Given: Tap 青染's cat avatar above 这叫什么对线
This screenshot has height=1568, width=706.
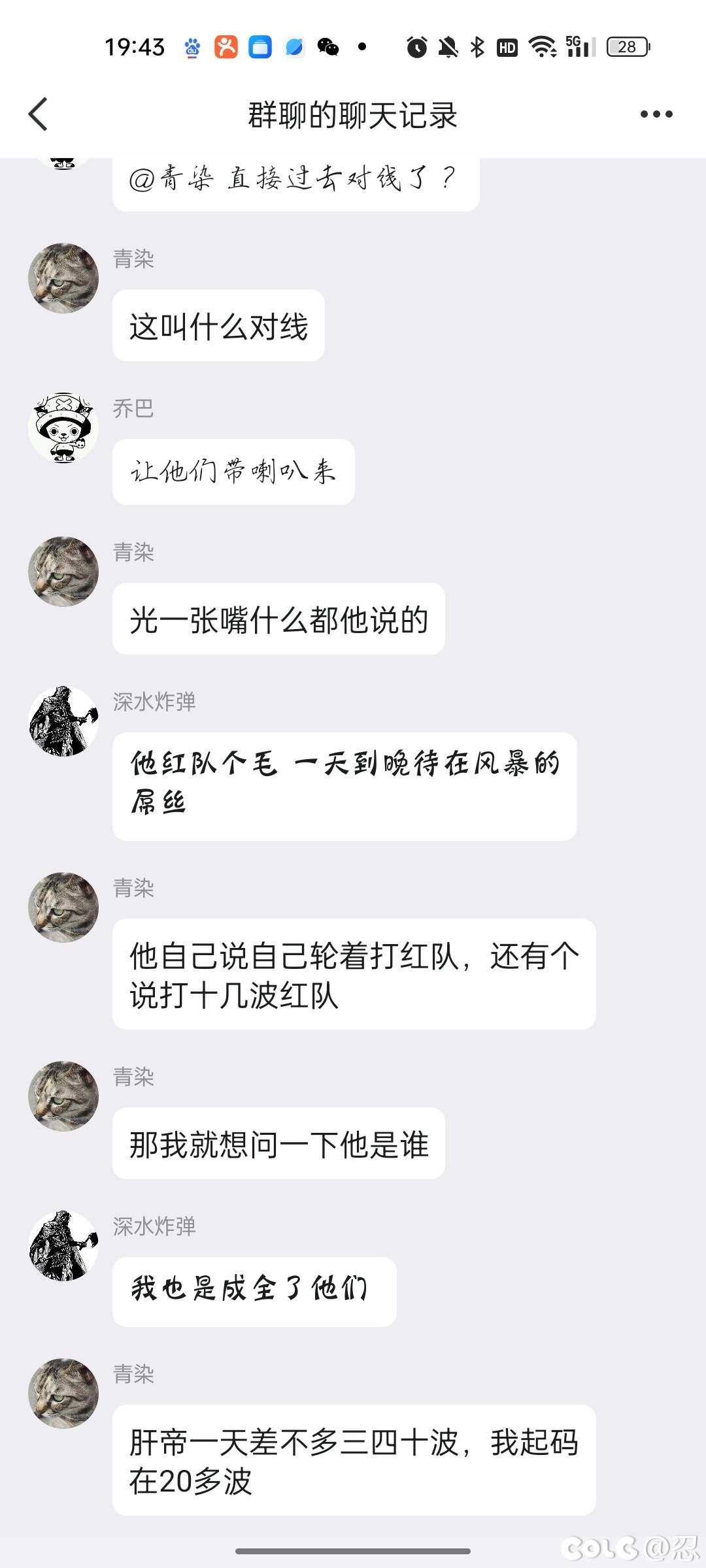Looking at the screenshot, I should click(x=63, y=278).
